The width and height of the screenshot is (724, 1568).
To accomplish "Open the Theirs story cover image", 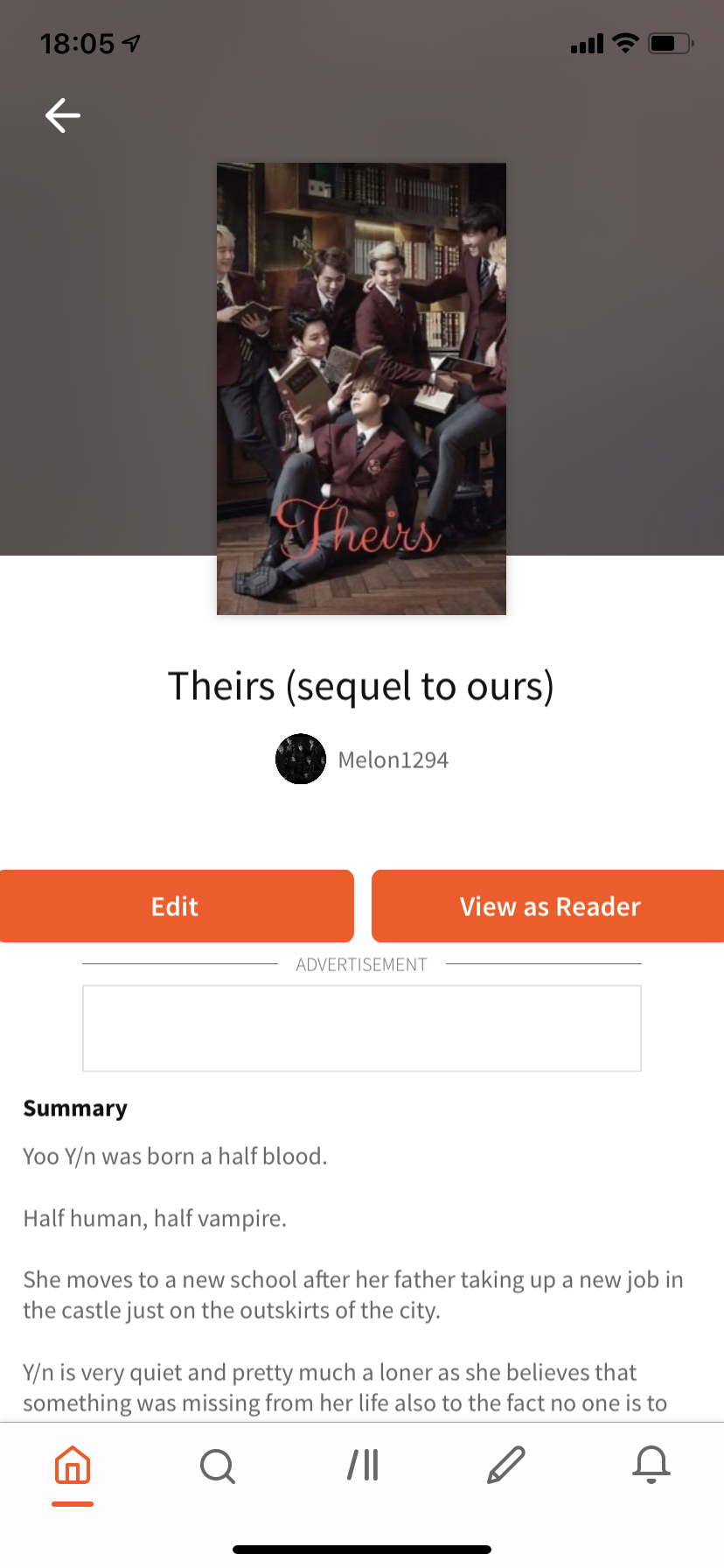I will coord(361,388).
